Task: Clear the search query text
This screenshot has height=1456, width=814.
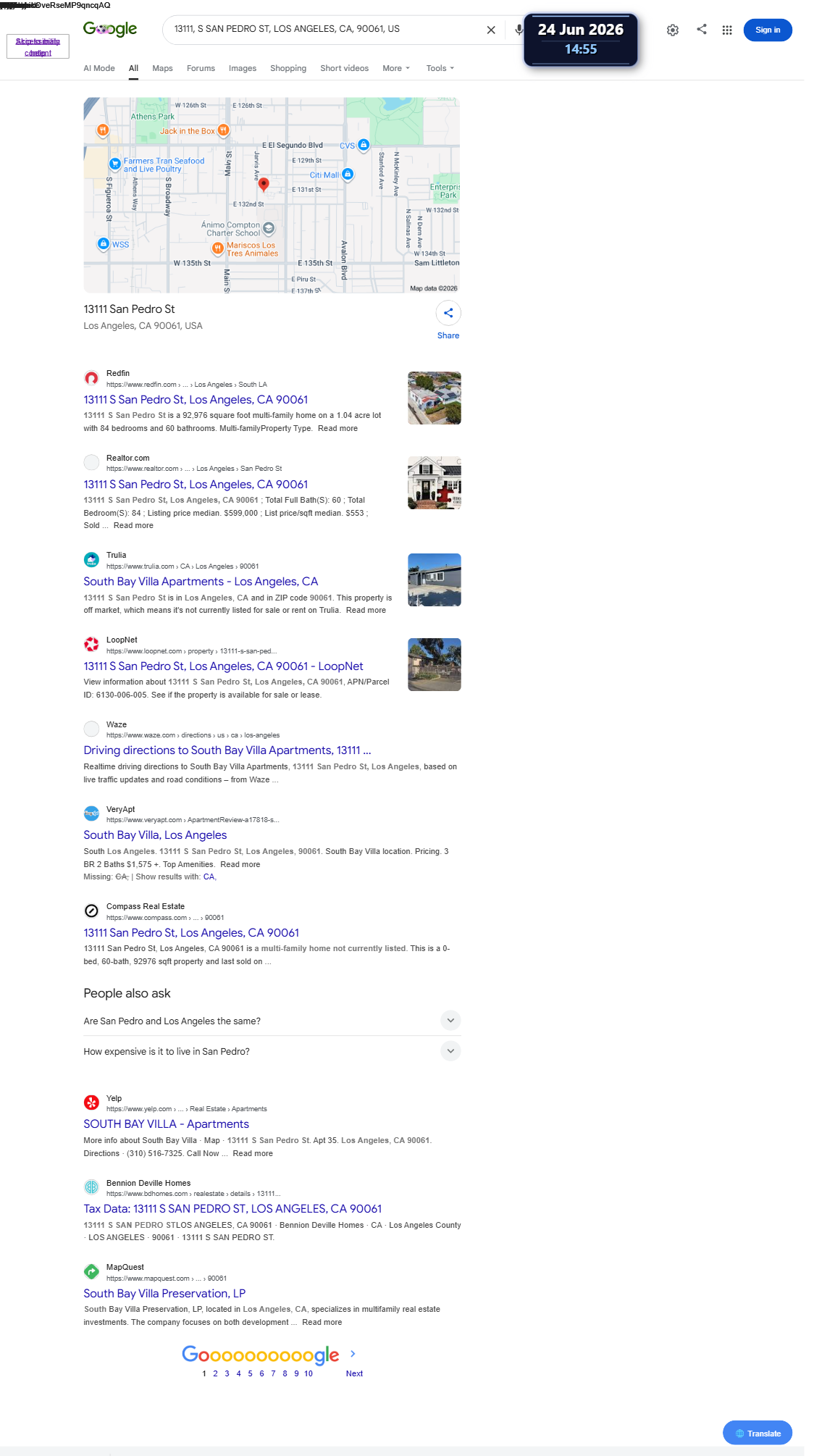Action: [491, 30]
